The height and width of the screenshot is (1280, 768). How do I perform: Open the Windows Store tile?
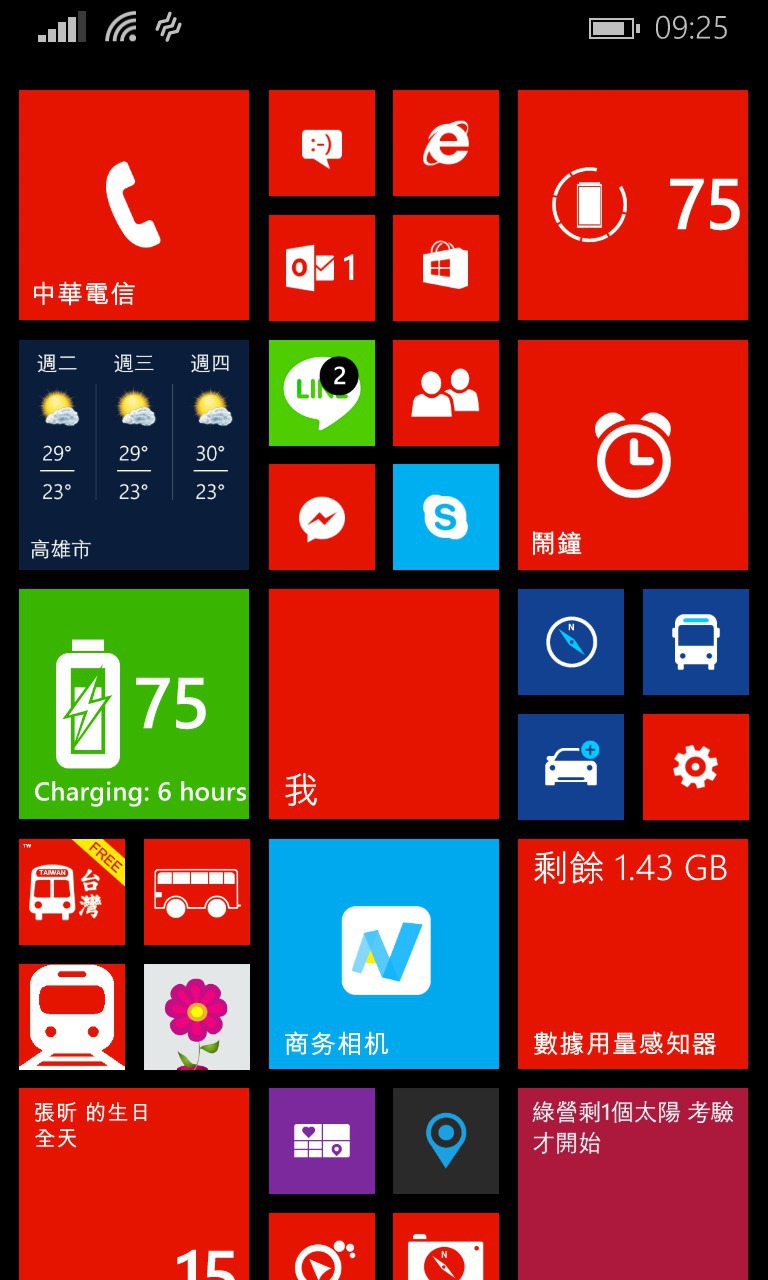click(x=445, y=267)
